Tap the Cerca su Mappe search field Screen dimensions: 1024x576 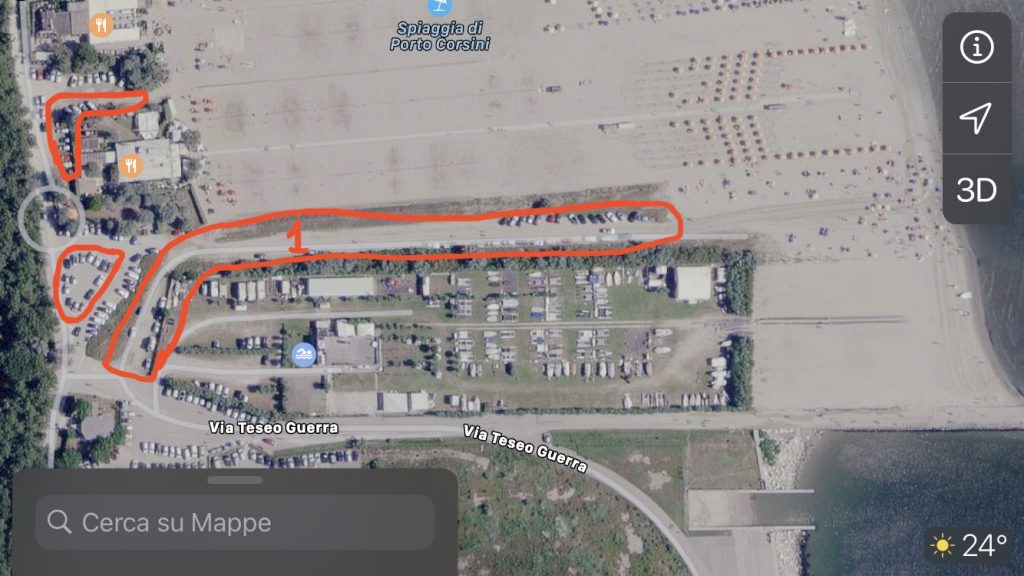[235, 522]
